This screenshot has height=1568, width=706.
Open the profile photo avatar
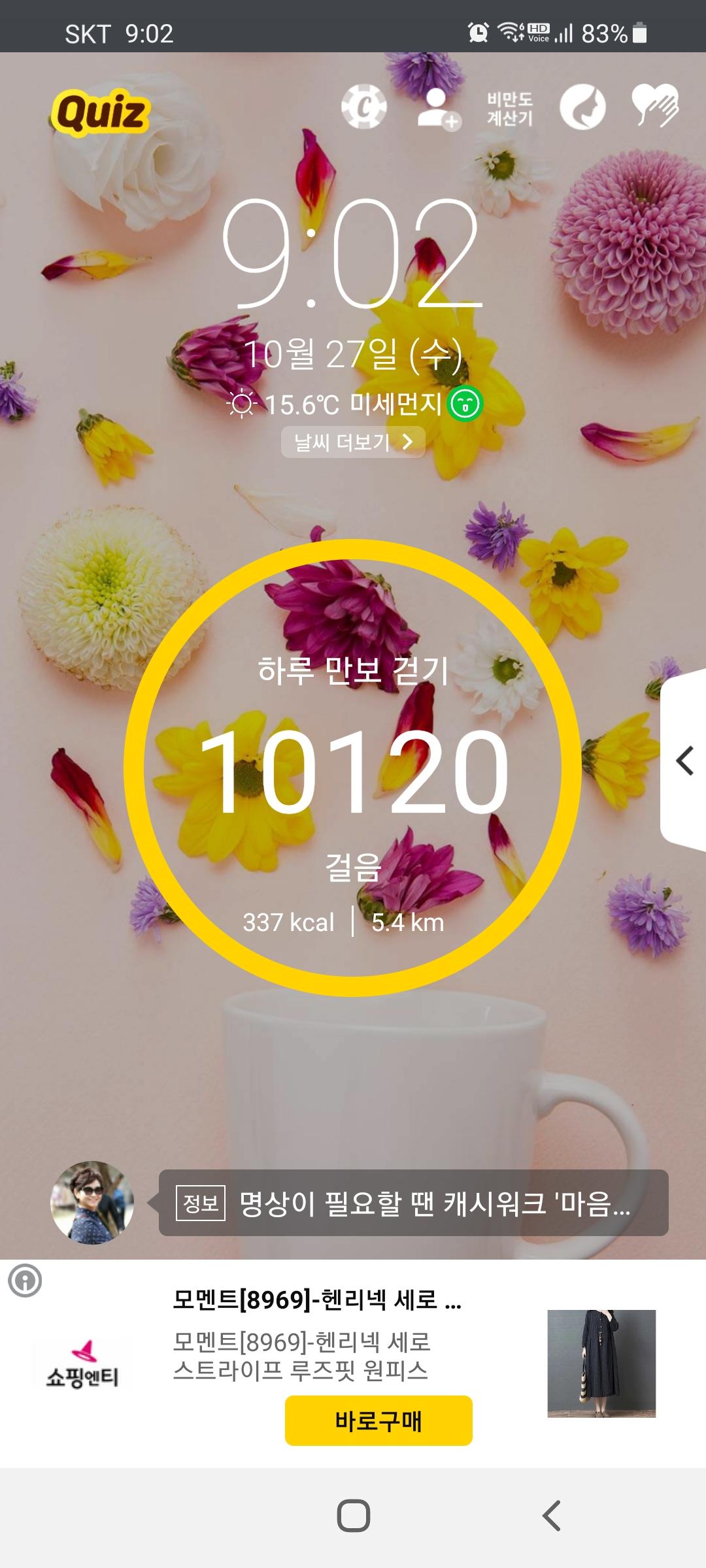(x=92, y=1203)
